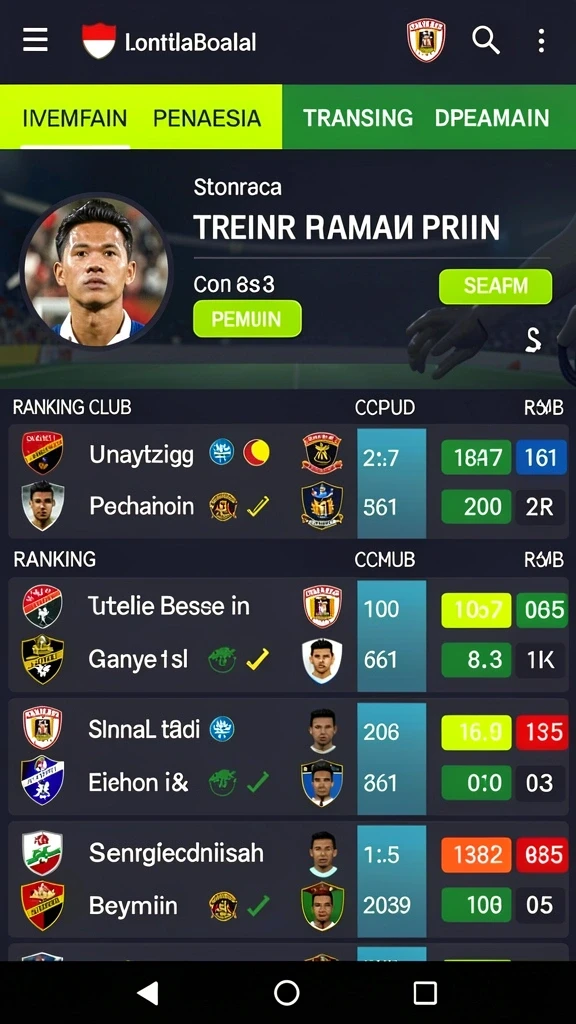This screenshot has height=1024, width=576.
Task: Open the Pechanoin row
Action: tap(288, 507)
